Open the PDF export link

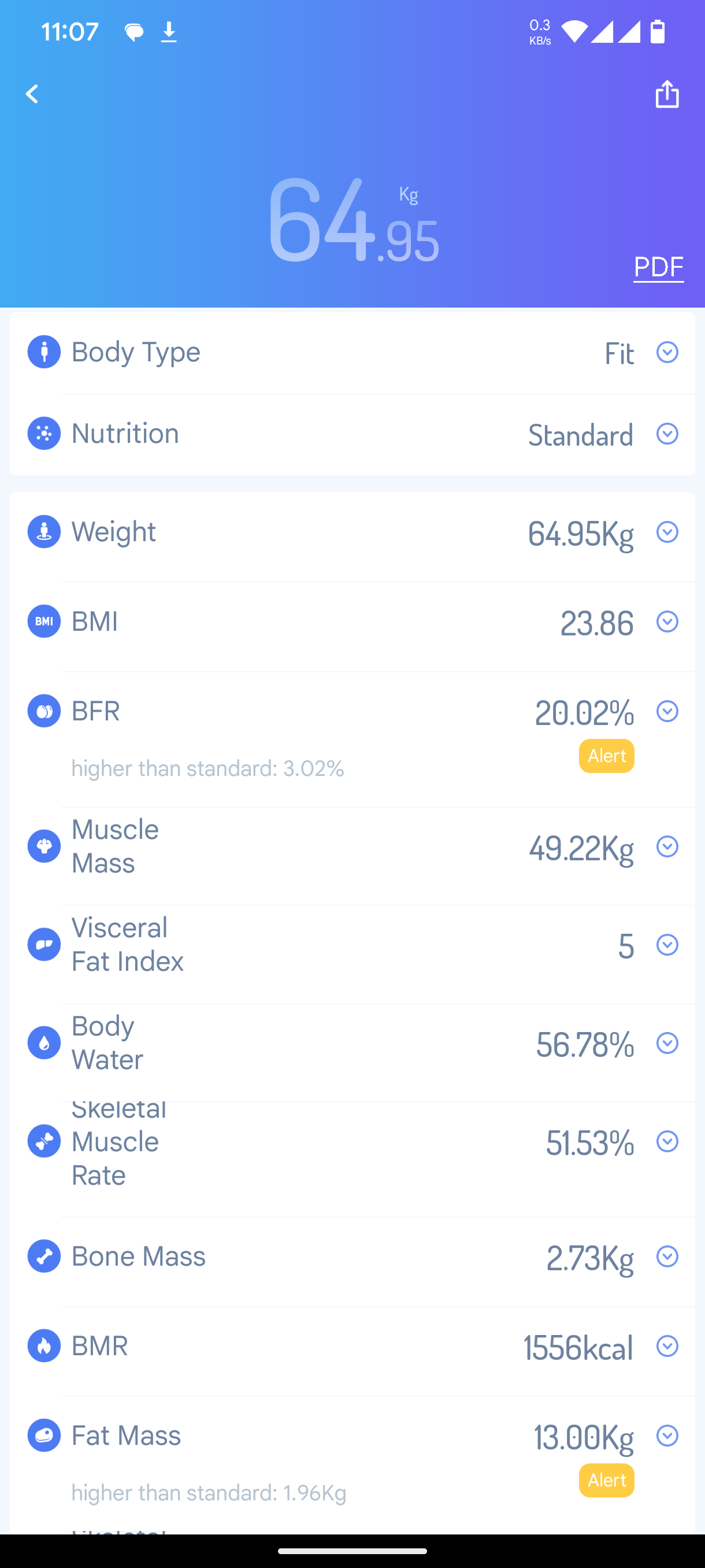point(658,267)
